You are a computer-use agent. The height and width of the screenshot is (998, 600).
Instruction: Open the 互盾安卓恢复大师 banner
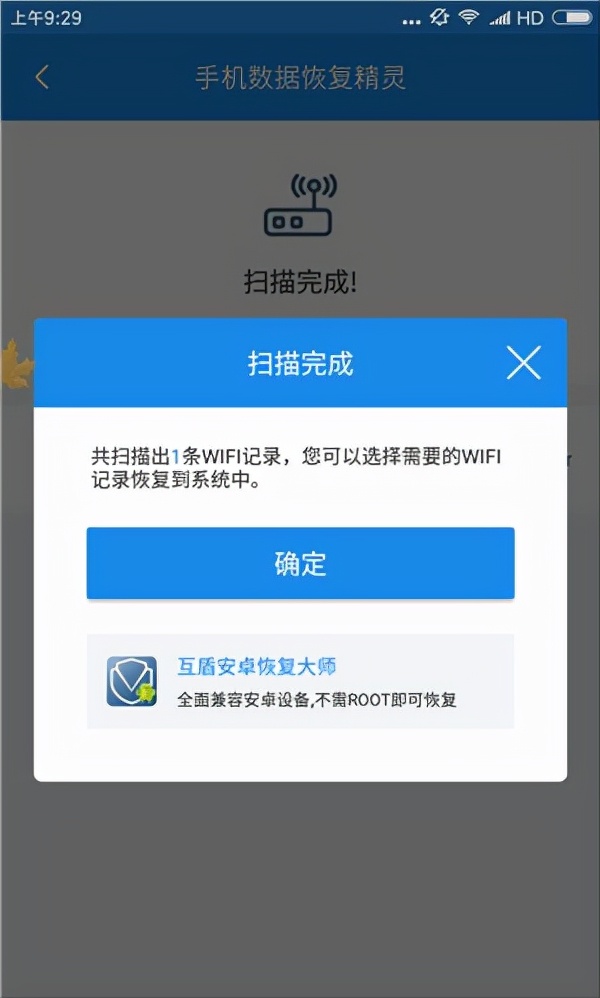(x=300, y=680)
